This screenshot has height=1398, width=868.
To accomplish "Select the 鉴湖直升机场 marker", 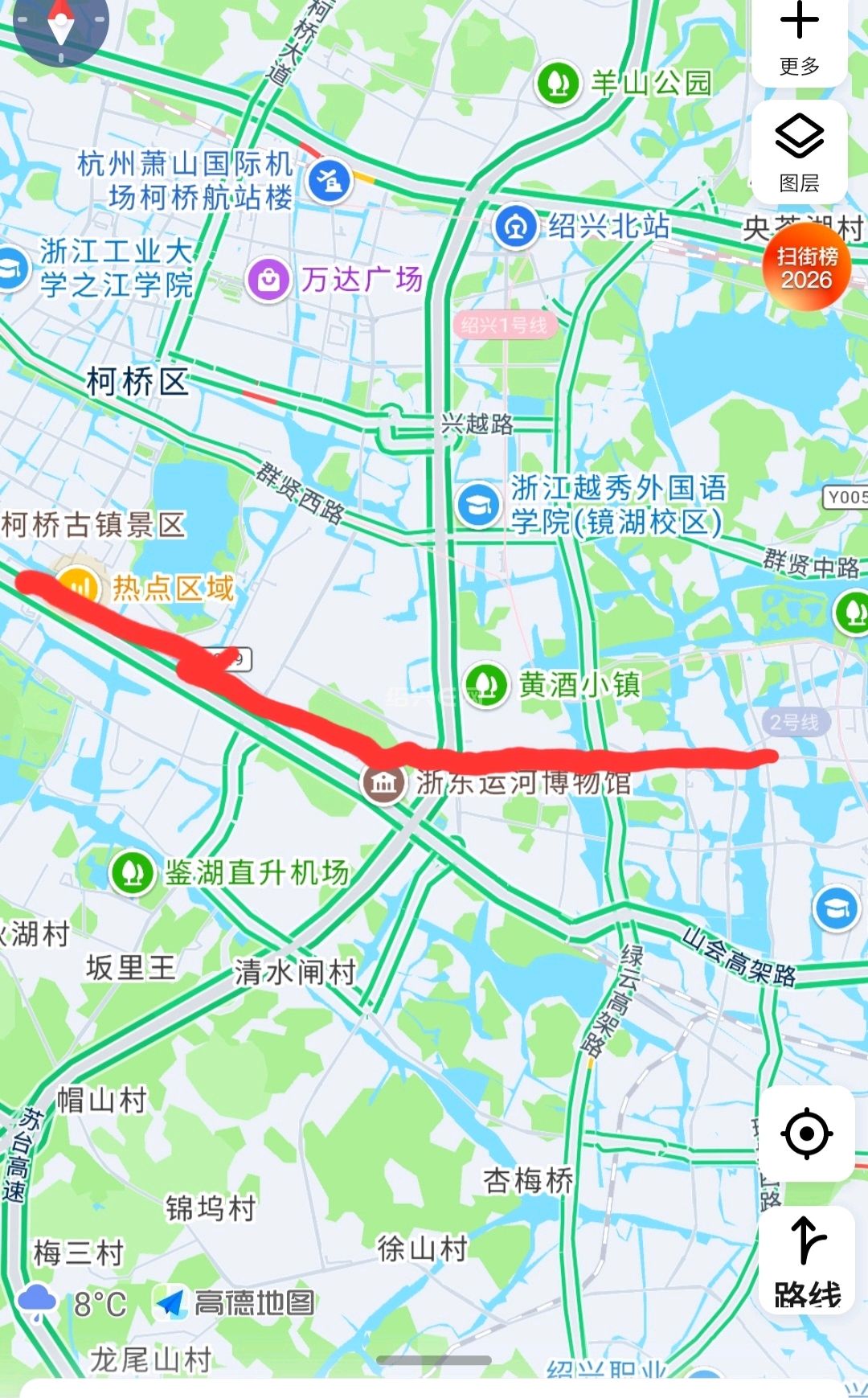I will pyautogui.click(x=133, y=873).
